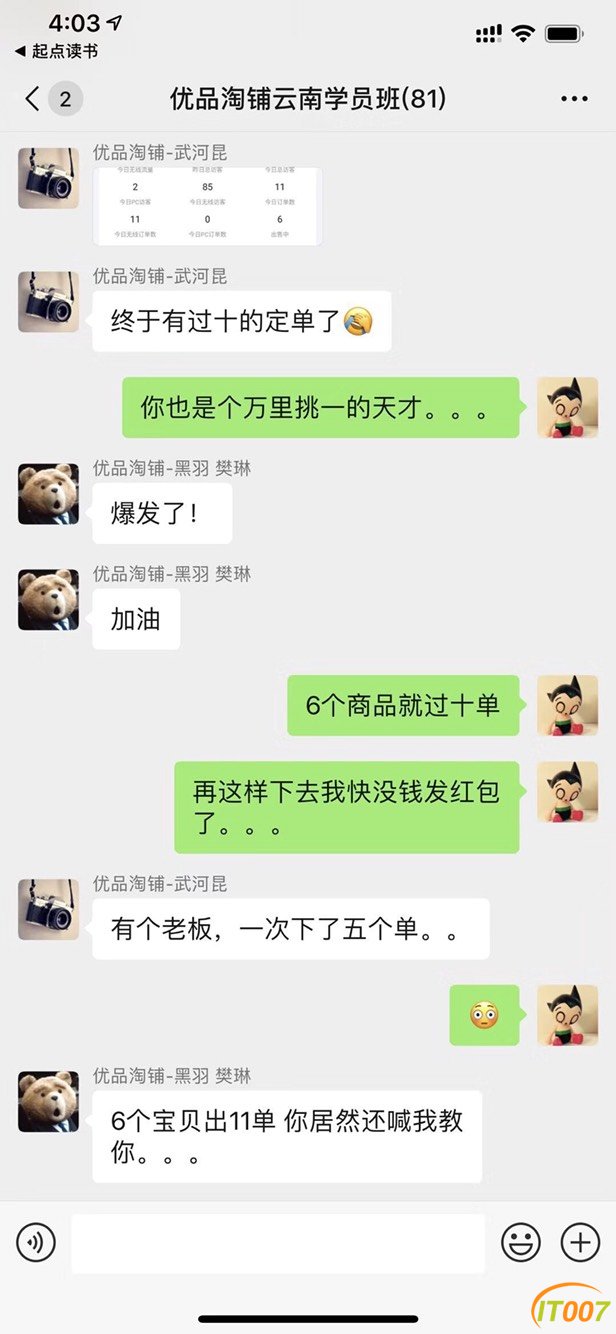Open the statistics image sent by 武河昆
This screenshot has height=1334, width=616.
208,206
